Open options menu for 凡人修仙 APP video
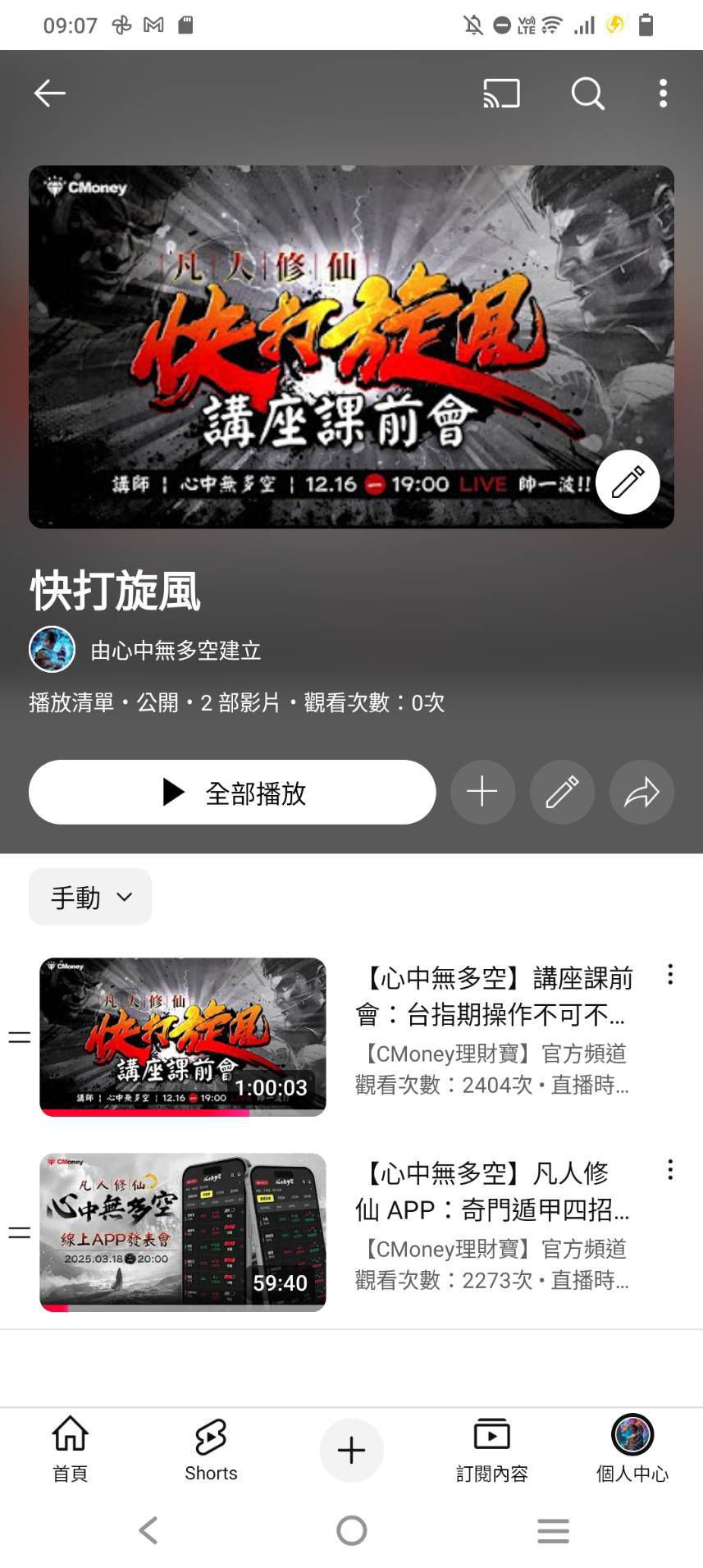The height and width of the screenshot is (1568, 703). 669,1168
